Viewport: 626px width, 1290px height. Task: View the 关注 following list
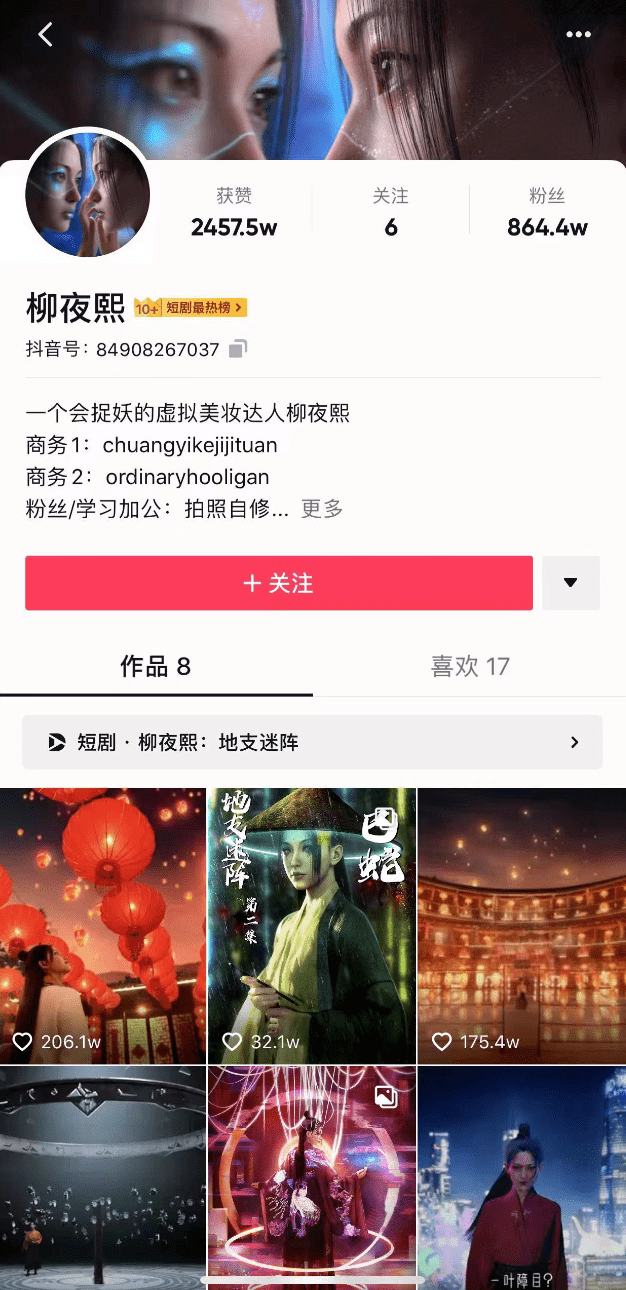390,212
